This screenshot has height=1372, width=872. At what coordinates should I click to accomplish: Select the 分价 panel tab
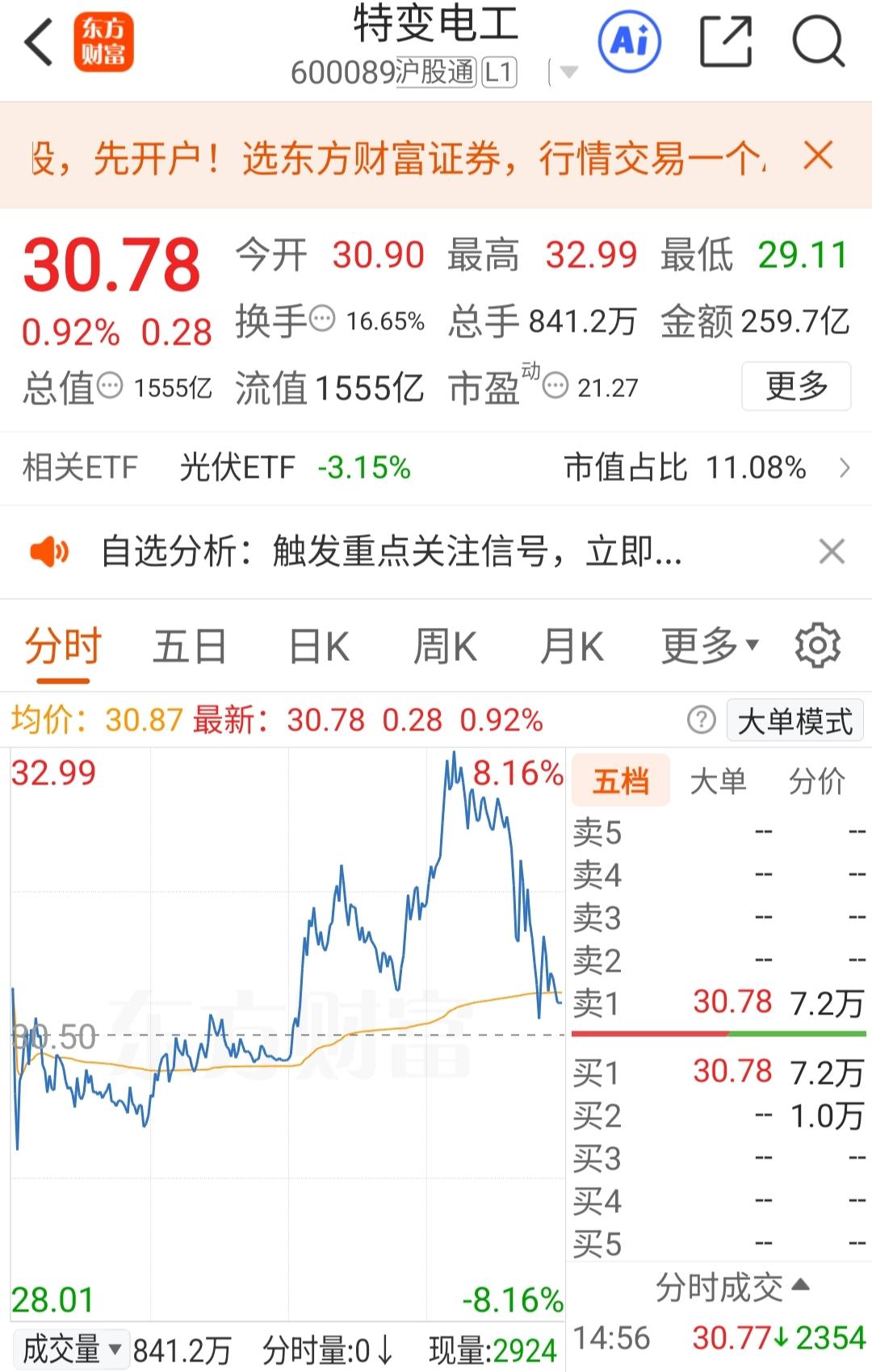click(820, 780)
